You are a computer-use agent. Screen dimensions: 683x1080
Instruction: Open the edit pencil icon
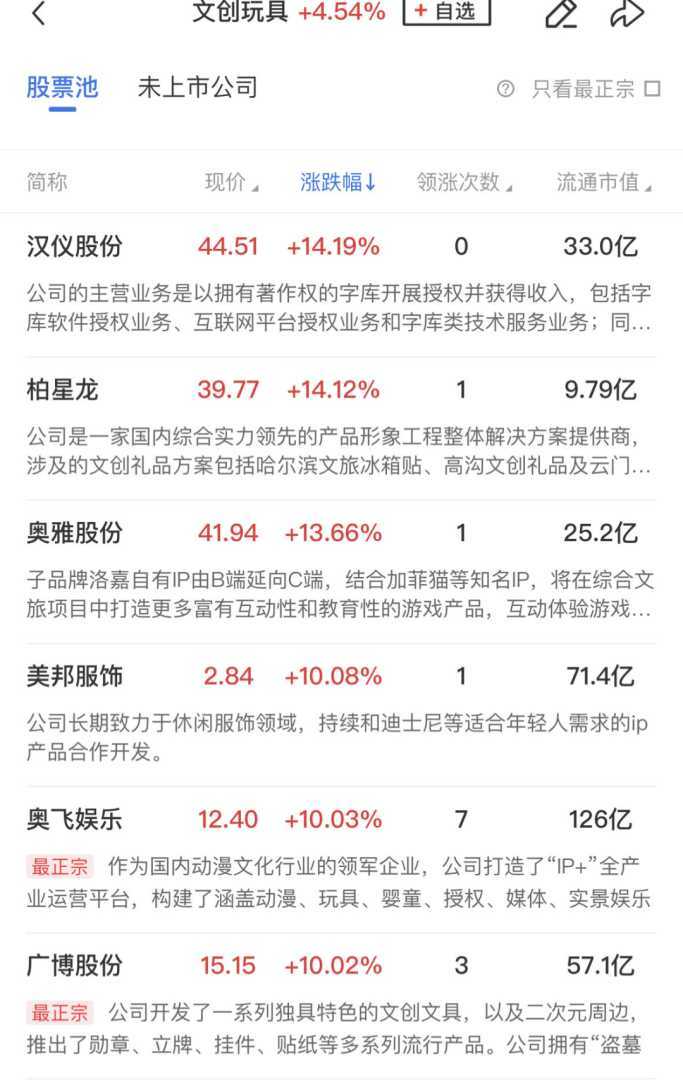coord(562,13)
